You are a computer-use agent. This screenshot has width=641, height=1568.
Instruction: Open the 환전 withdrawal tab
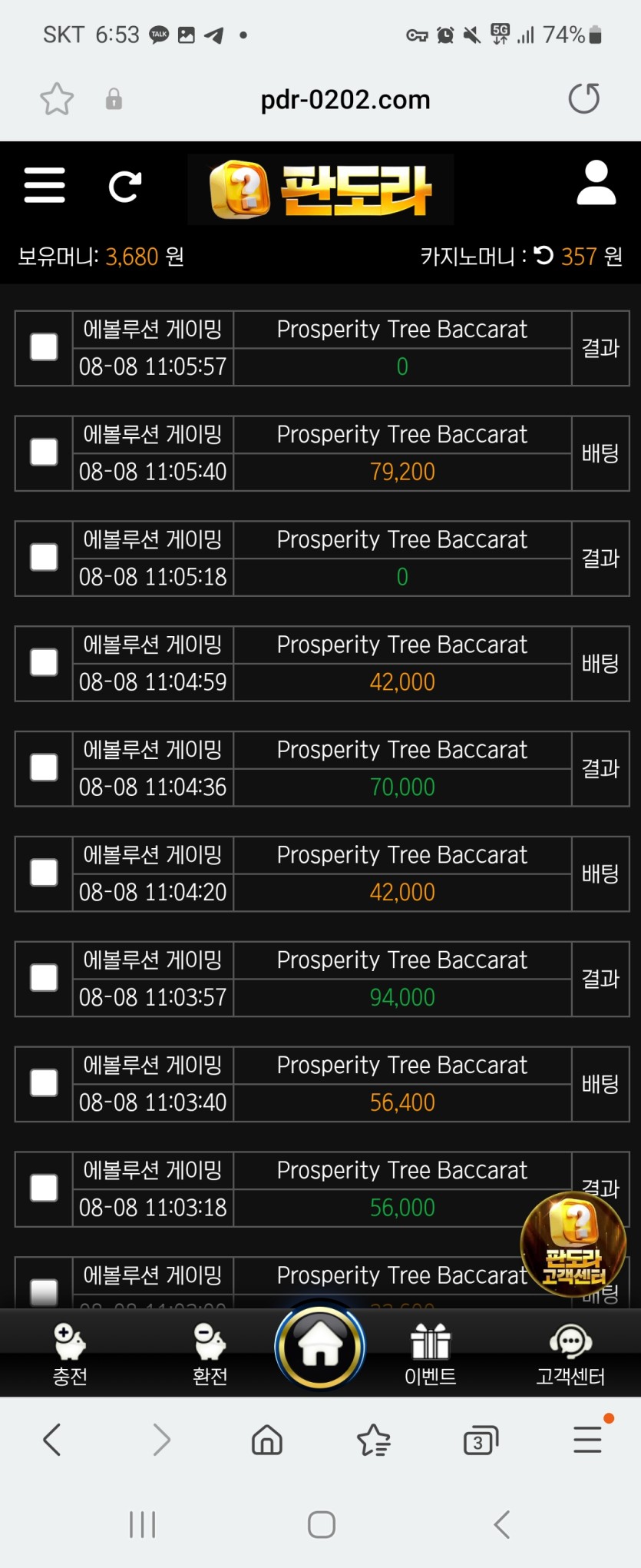coord(210,1355)
